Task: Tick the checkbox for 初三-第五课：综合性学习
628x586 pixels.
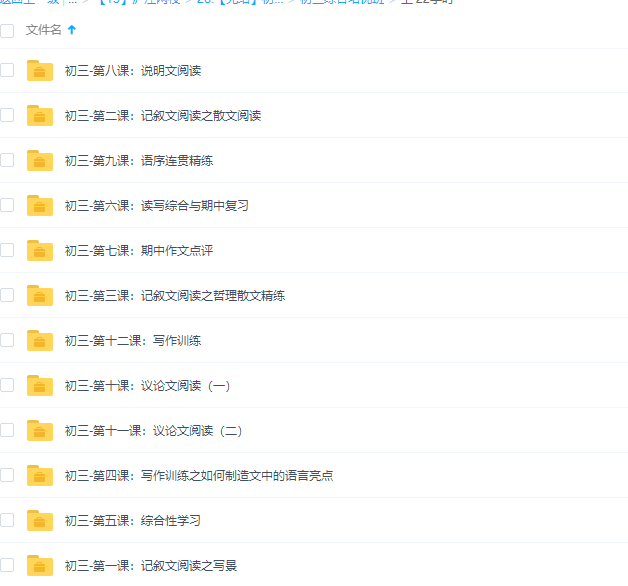Action: (x=7, y=520)
